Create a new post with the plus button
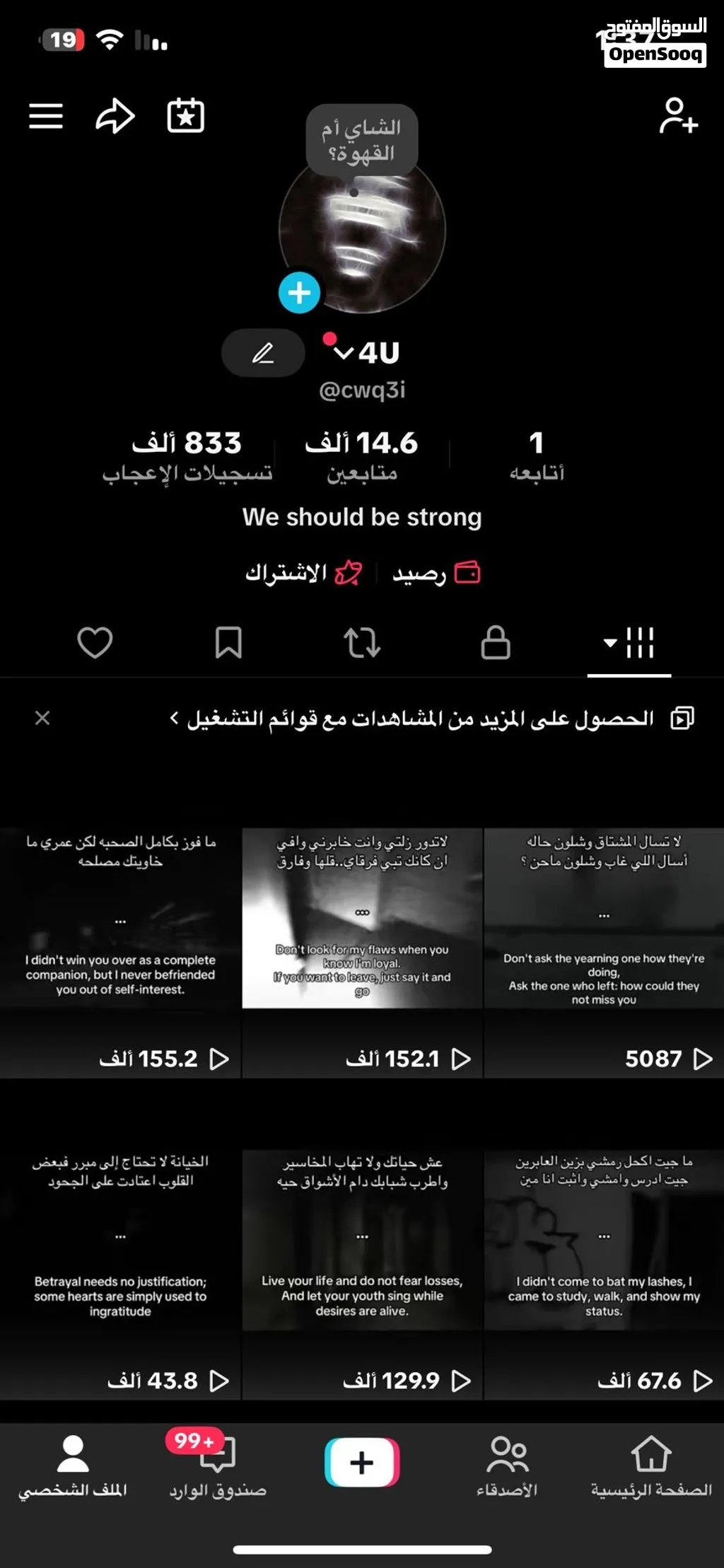The image size is (724, 1568). pos(362,1463)
